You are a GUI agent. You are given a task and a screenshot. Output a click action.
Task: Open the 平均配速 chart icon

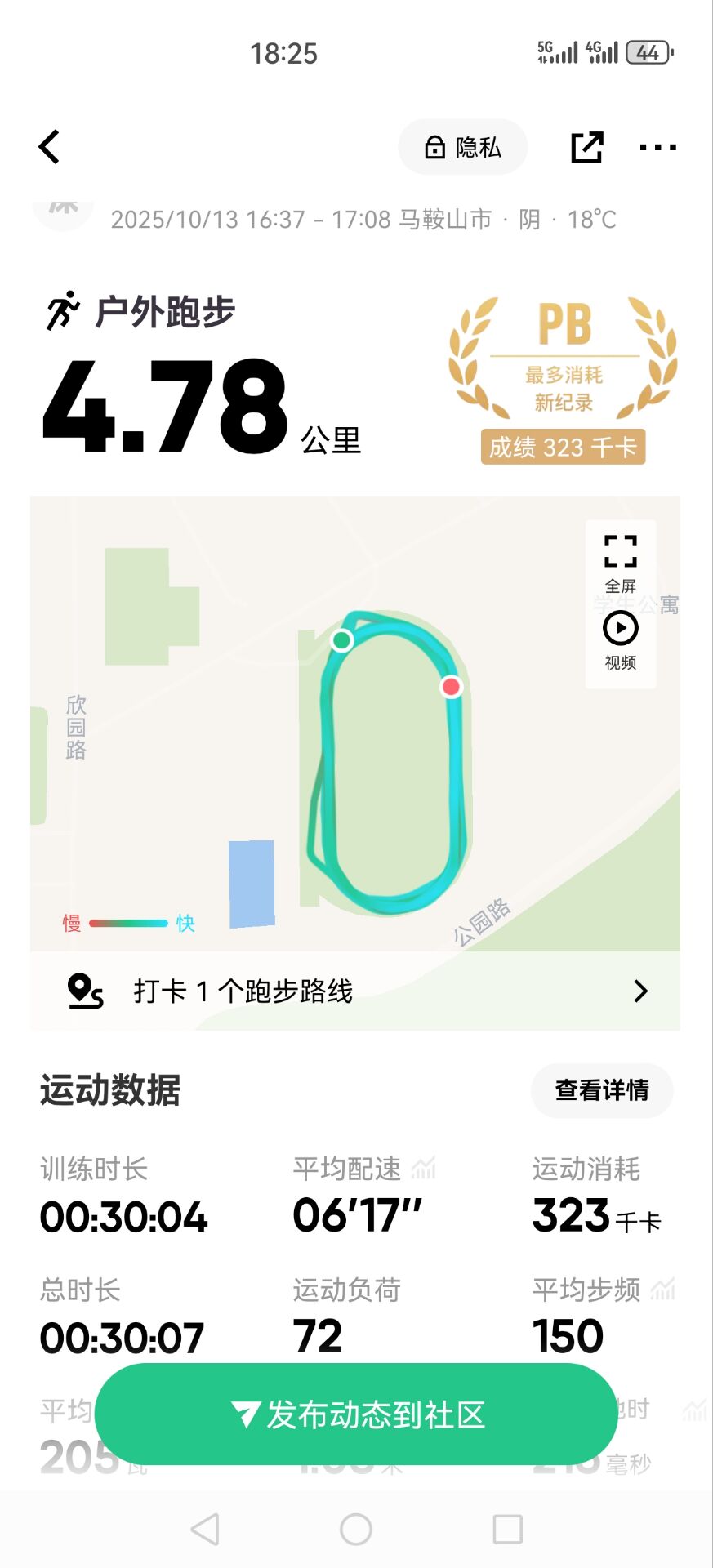click(x=424, y=1169)
